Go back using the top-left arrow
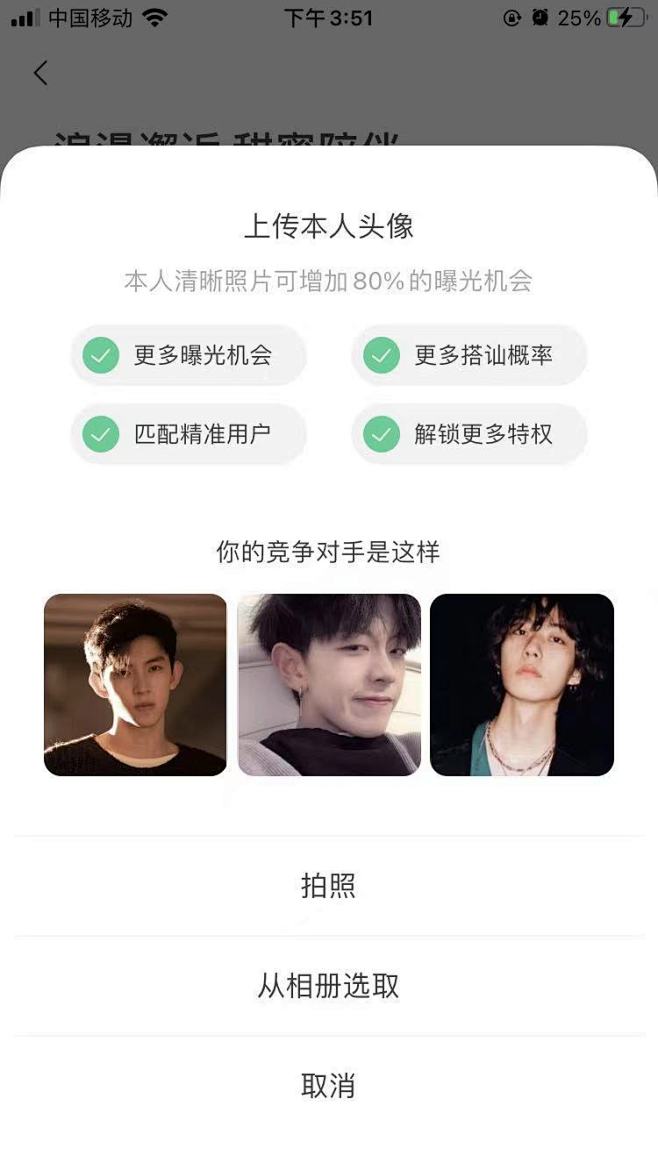This screenshot has width=658, height=1170. [x=40, y=72]
